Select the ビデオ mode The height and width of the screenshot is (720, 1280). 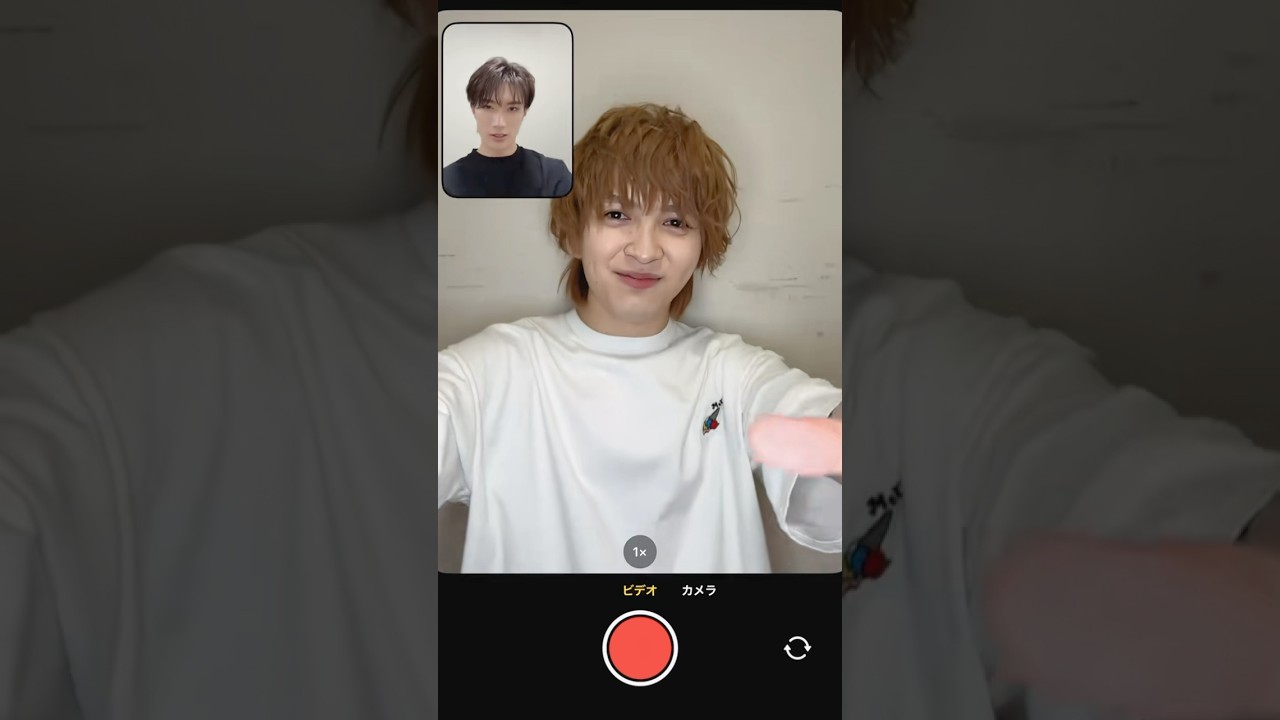point(640,590)
